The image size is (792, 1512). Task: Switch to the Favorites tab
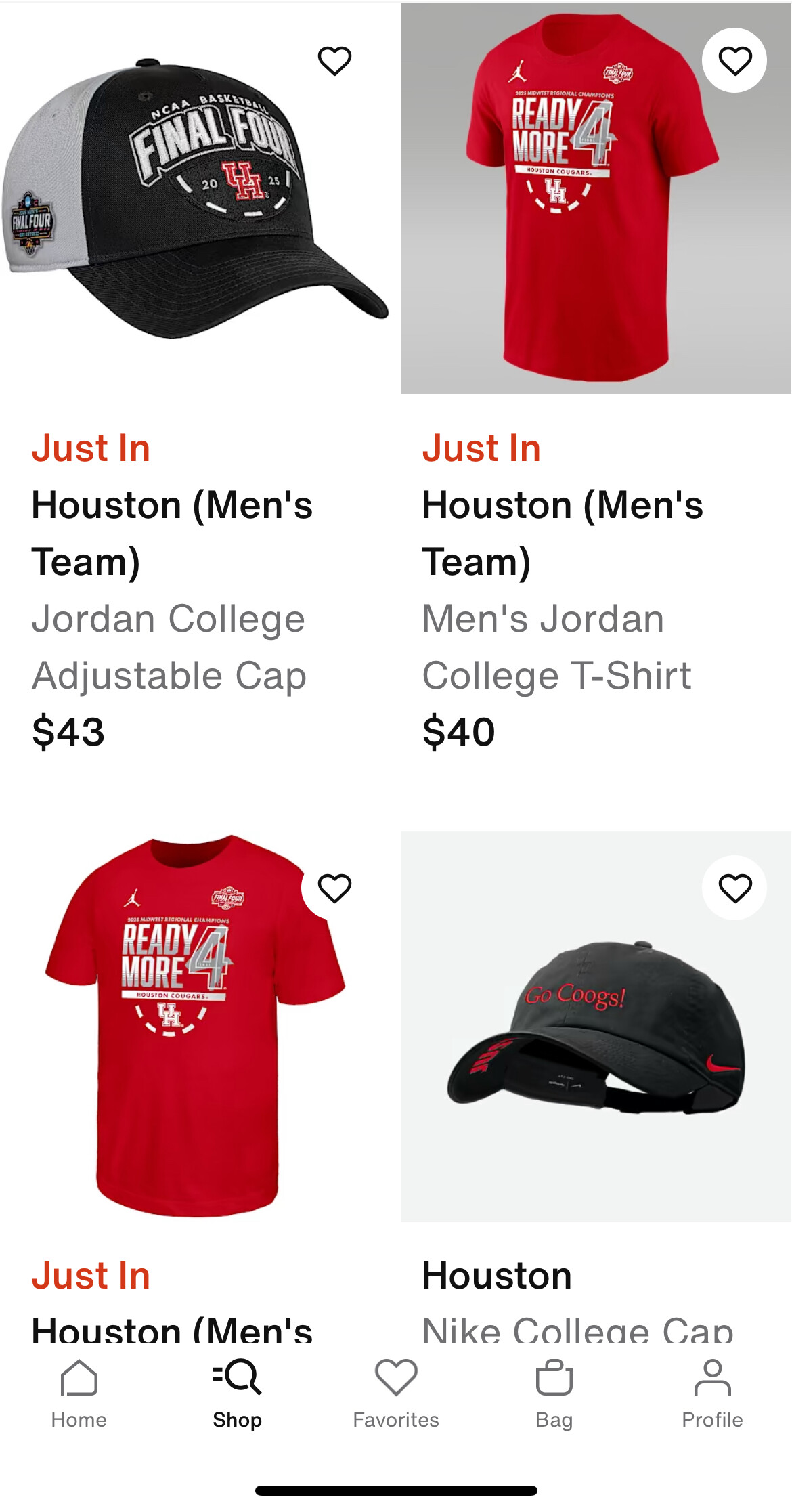click(396, 1395)
